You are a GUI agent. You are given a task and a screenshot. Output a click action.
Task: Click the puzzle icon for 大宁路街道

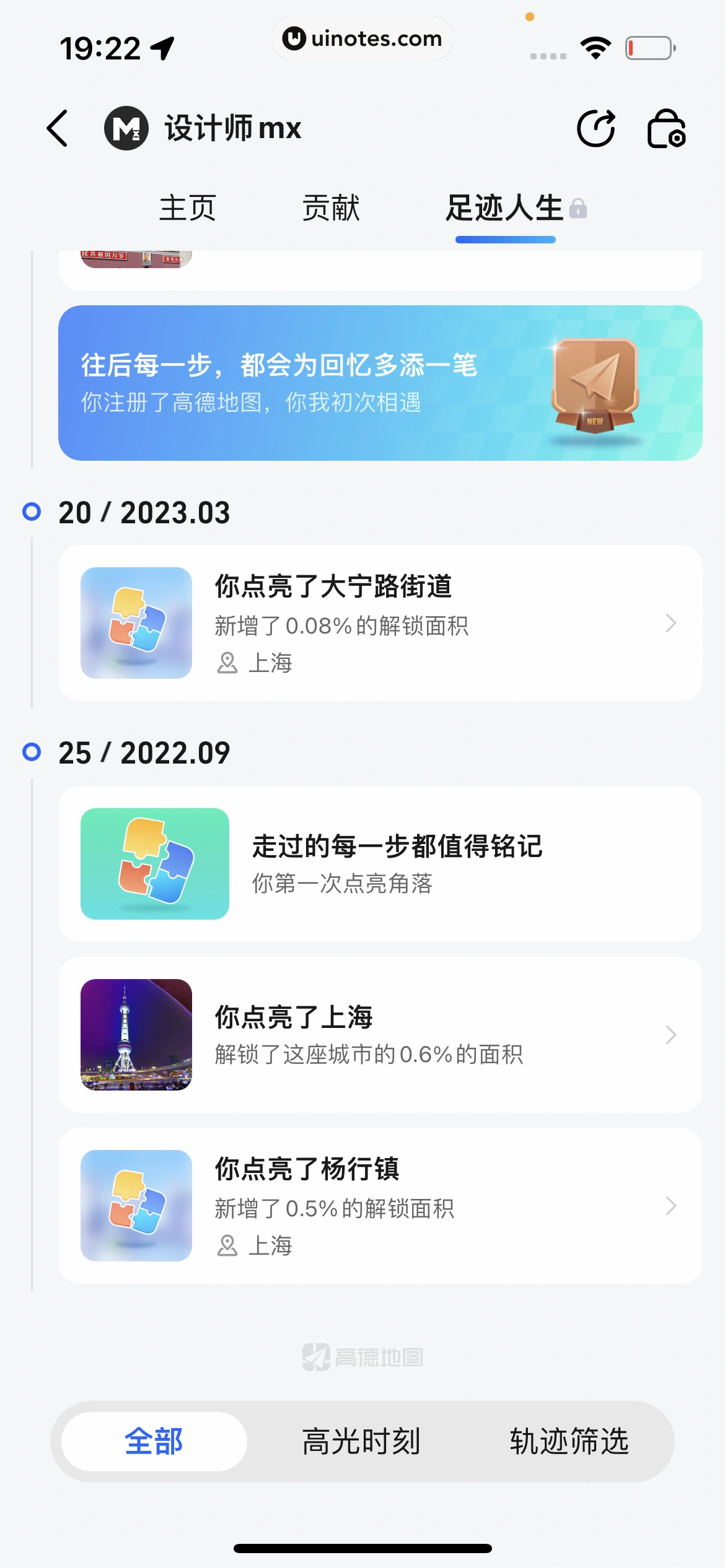pyautogui.click(x=136, y=622)
